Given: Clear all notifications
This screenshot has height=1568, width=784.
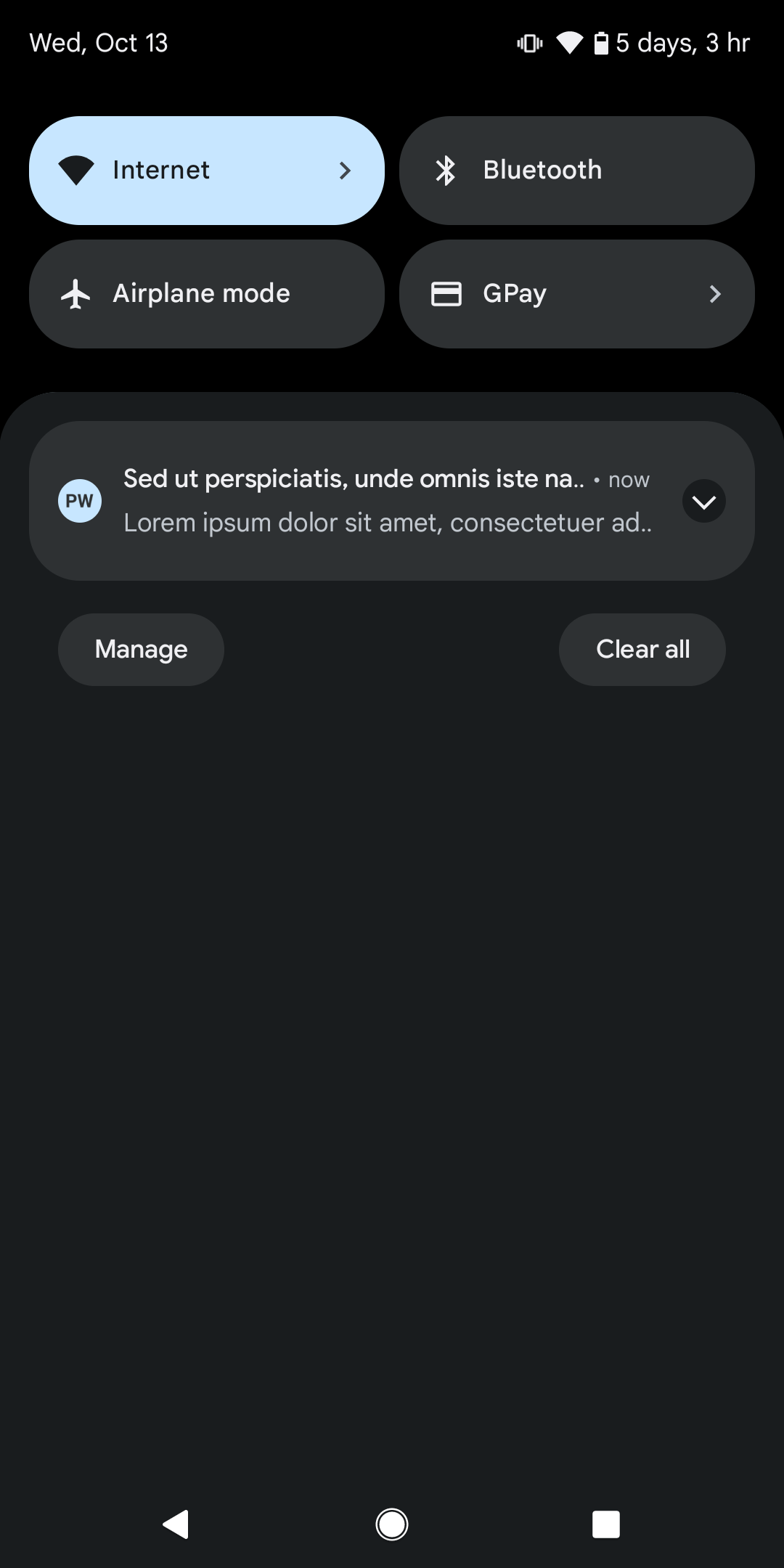Looking at the screenshot, I should pyautogui.click(x=642, y=650).
